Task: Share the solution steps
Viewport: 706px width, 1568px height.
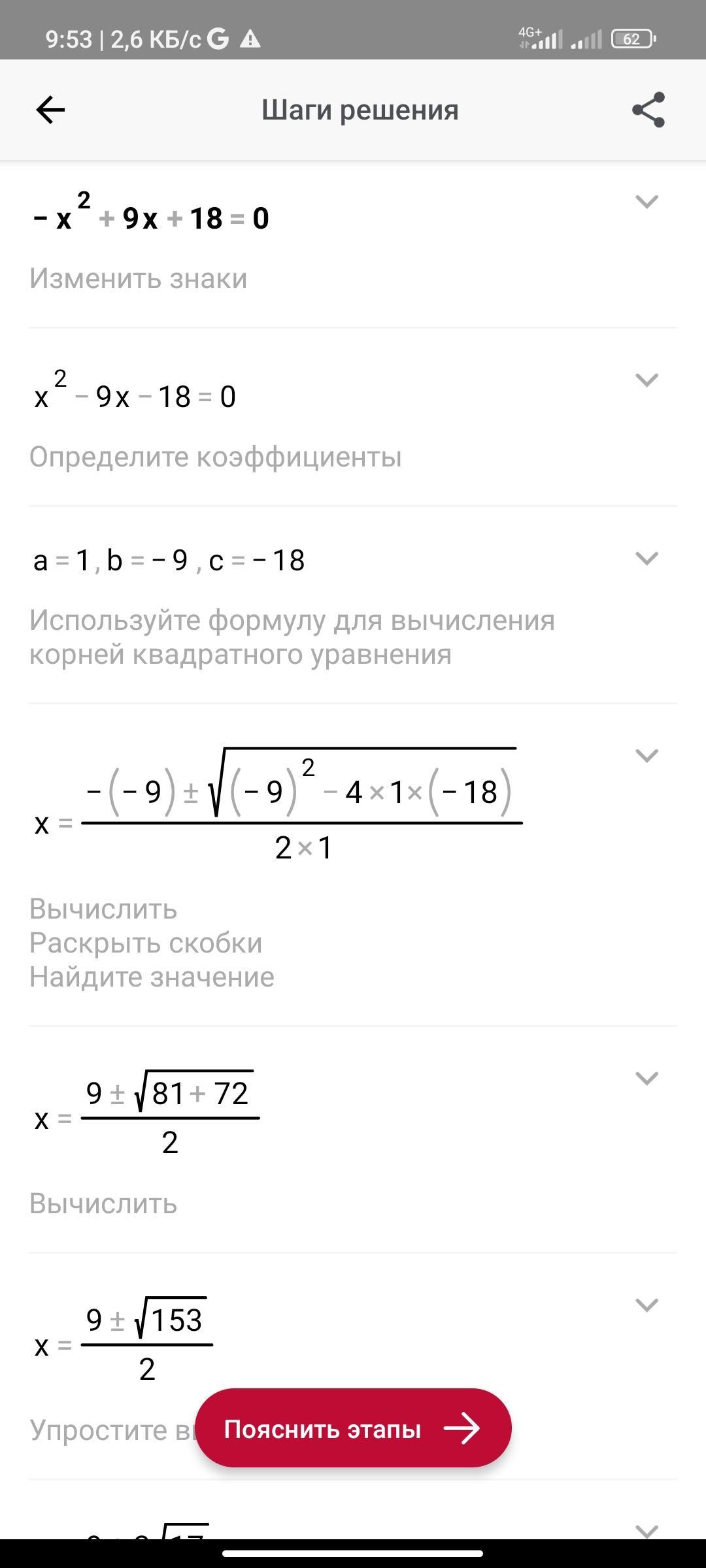Action: click(648, 110)
